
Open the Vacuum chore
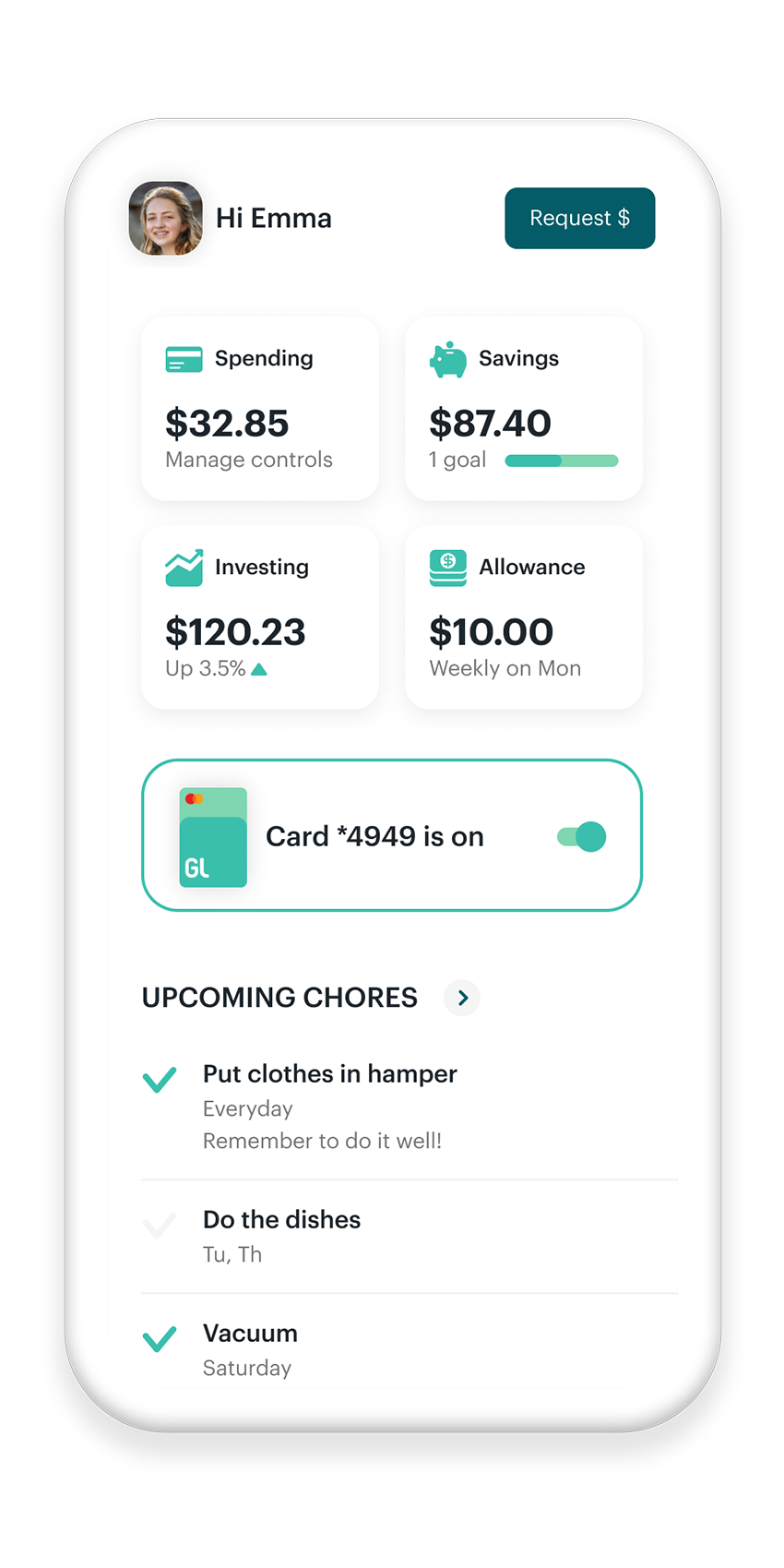(250, 1334)
